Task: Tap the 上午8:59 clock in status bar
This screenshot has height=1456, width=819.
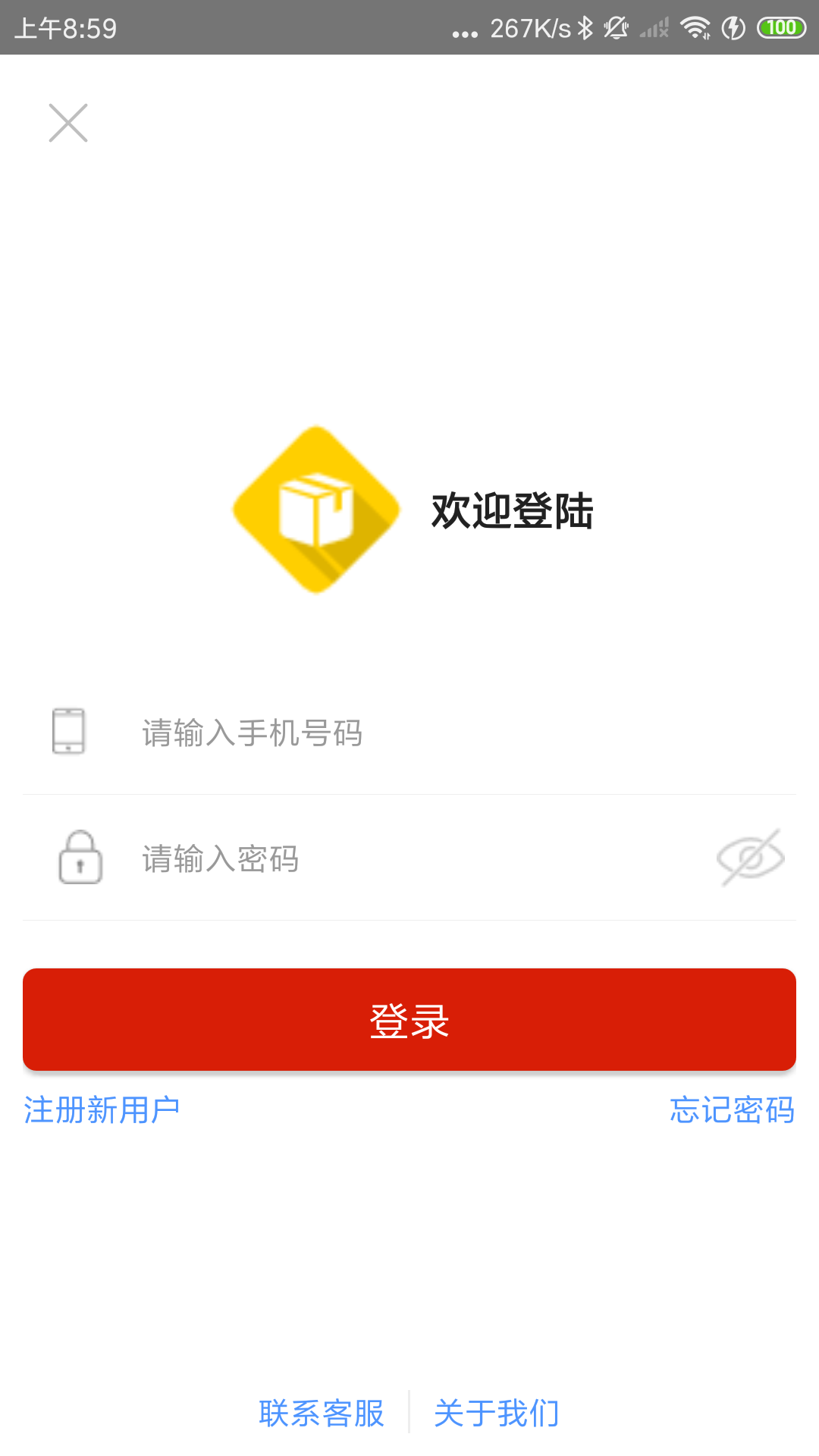Action: (x=64, y=28)
